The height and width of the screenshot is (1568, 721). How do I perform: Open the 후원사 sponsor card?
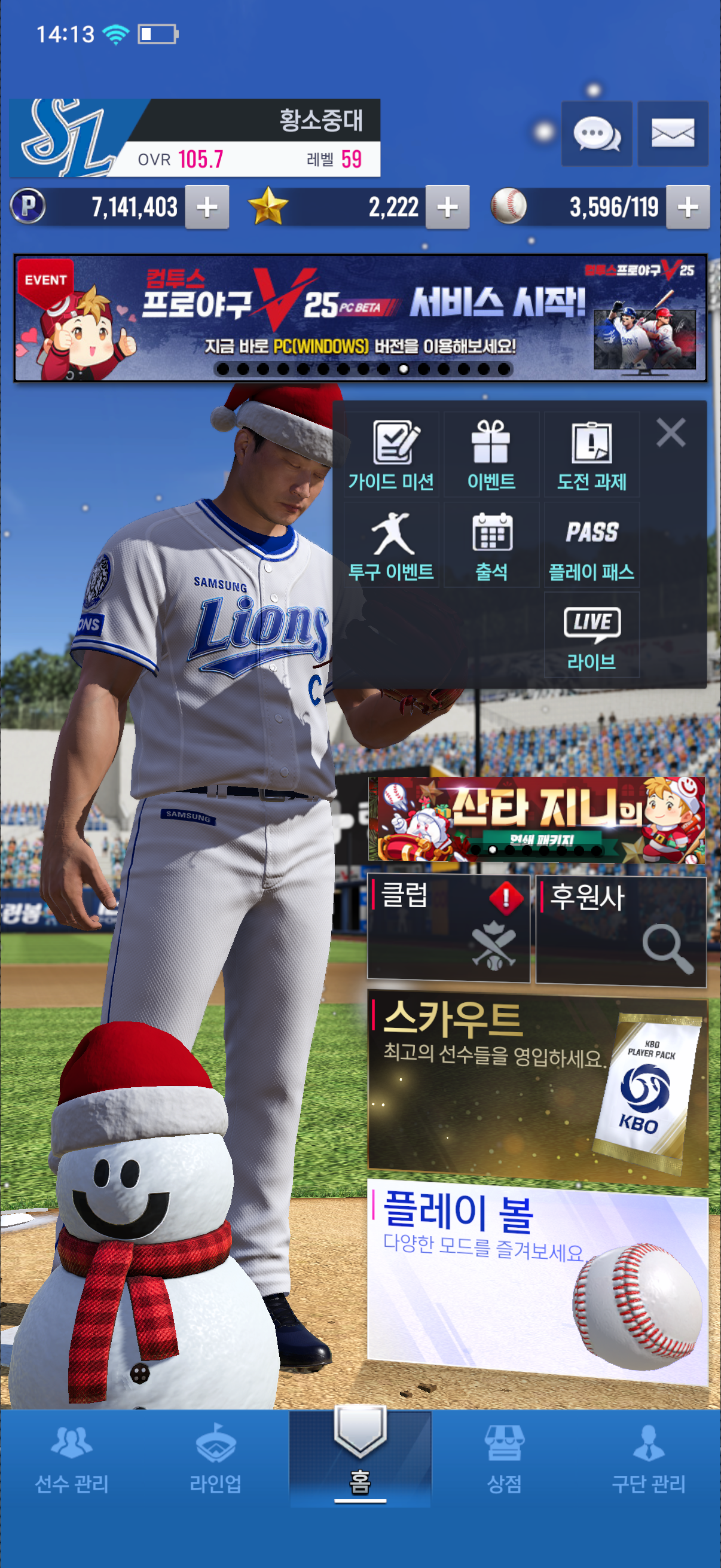(621, 928)
